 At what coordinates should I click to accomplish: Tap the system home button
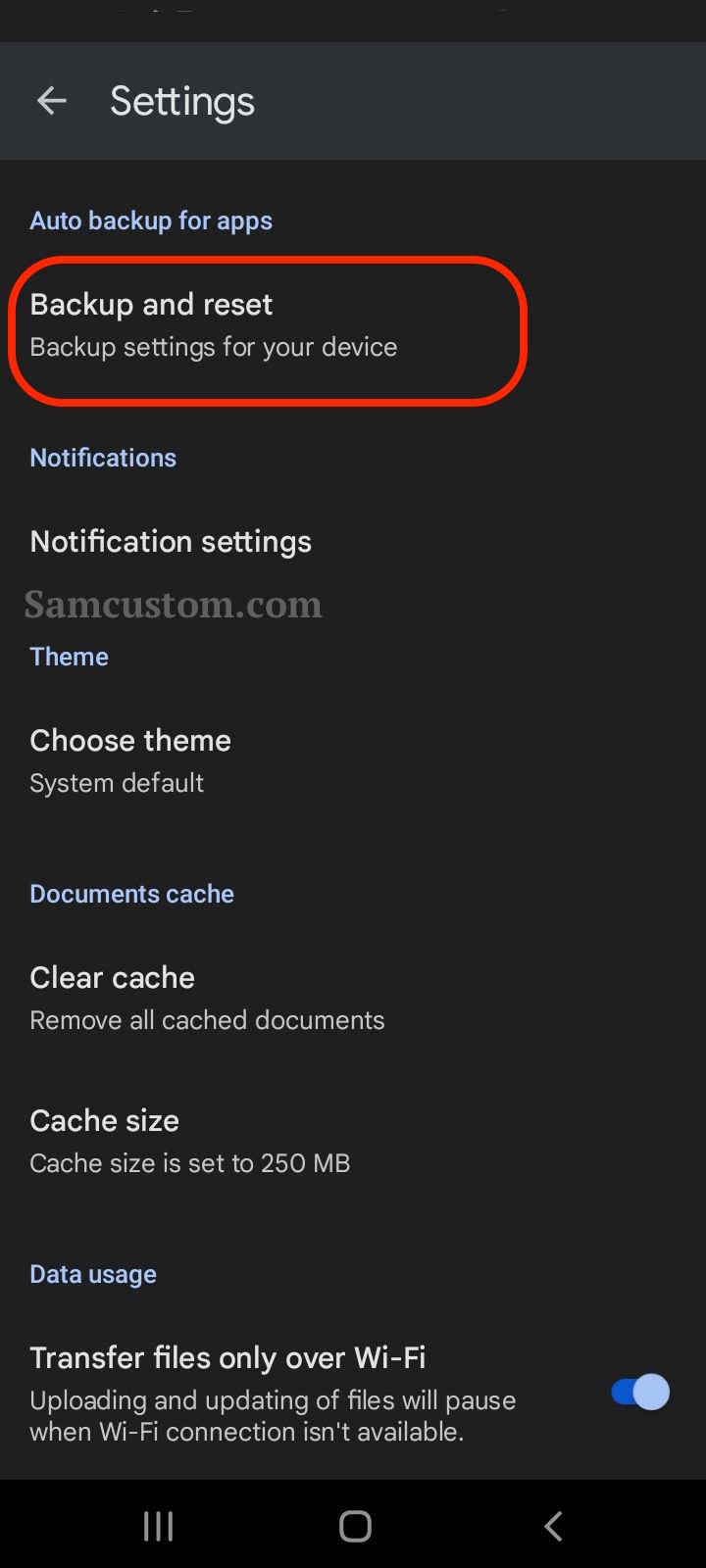(x=355, y=1525)
